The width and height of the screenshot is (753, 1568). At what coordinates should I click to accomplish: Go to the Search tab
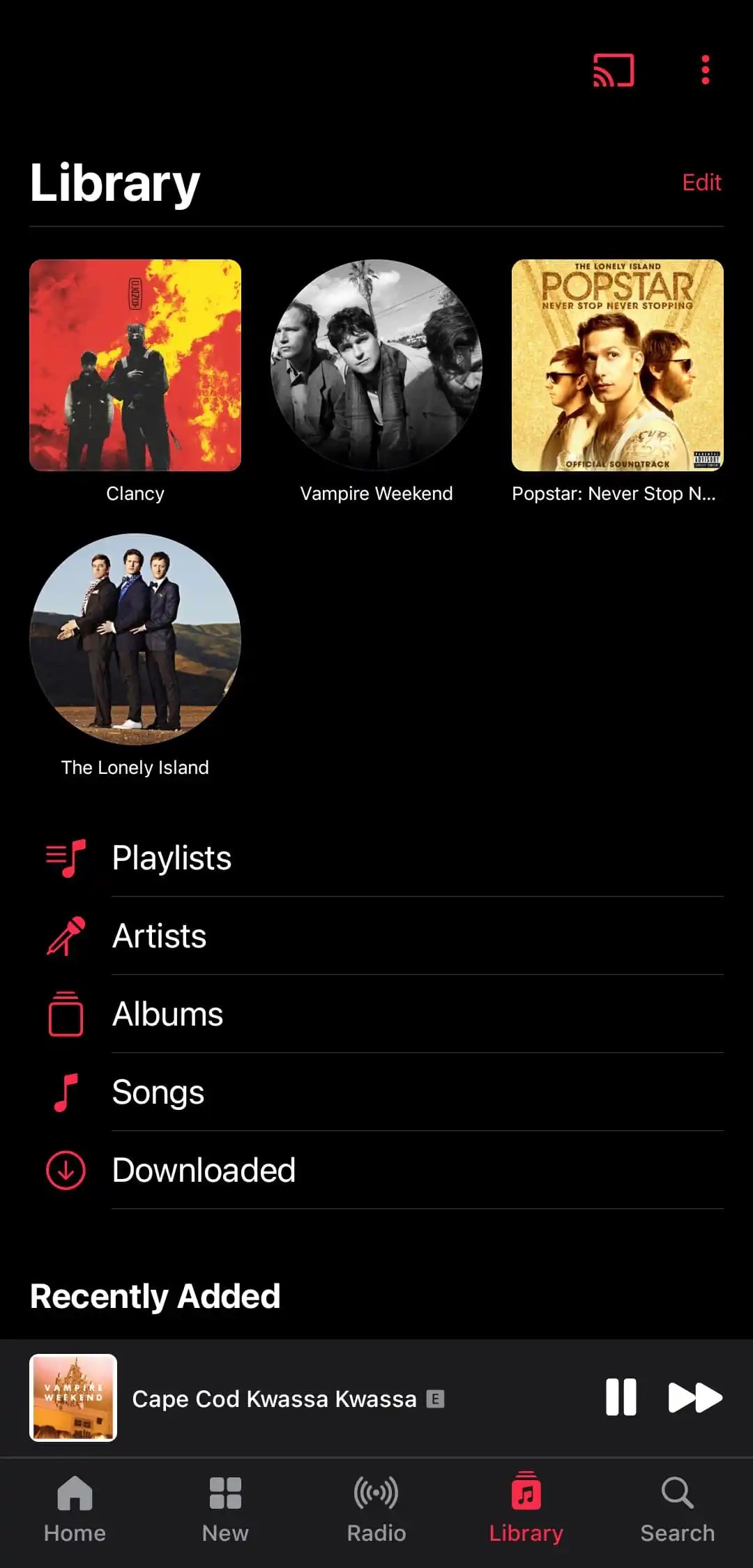coord(678,1510)
